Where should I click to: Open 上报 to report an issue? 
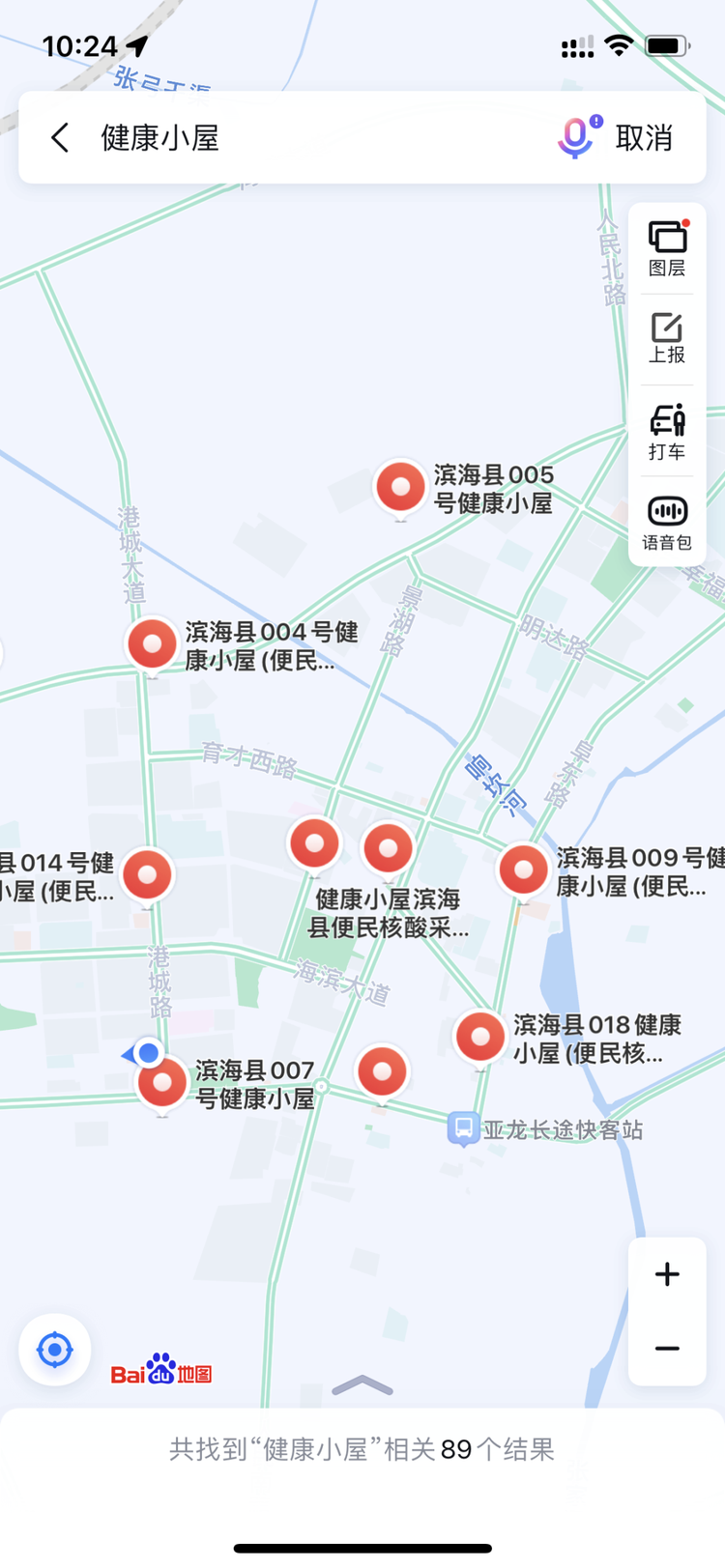point(667,338)
